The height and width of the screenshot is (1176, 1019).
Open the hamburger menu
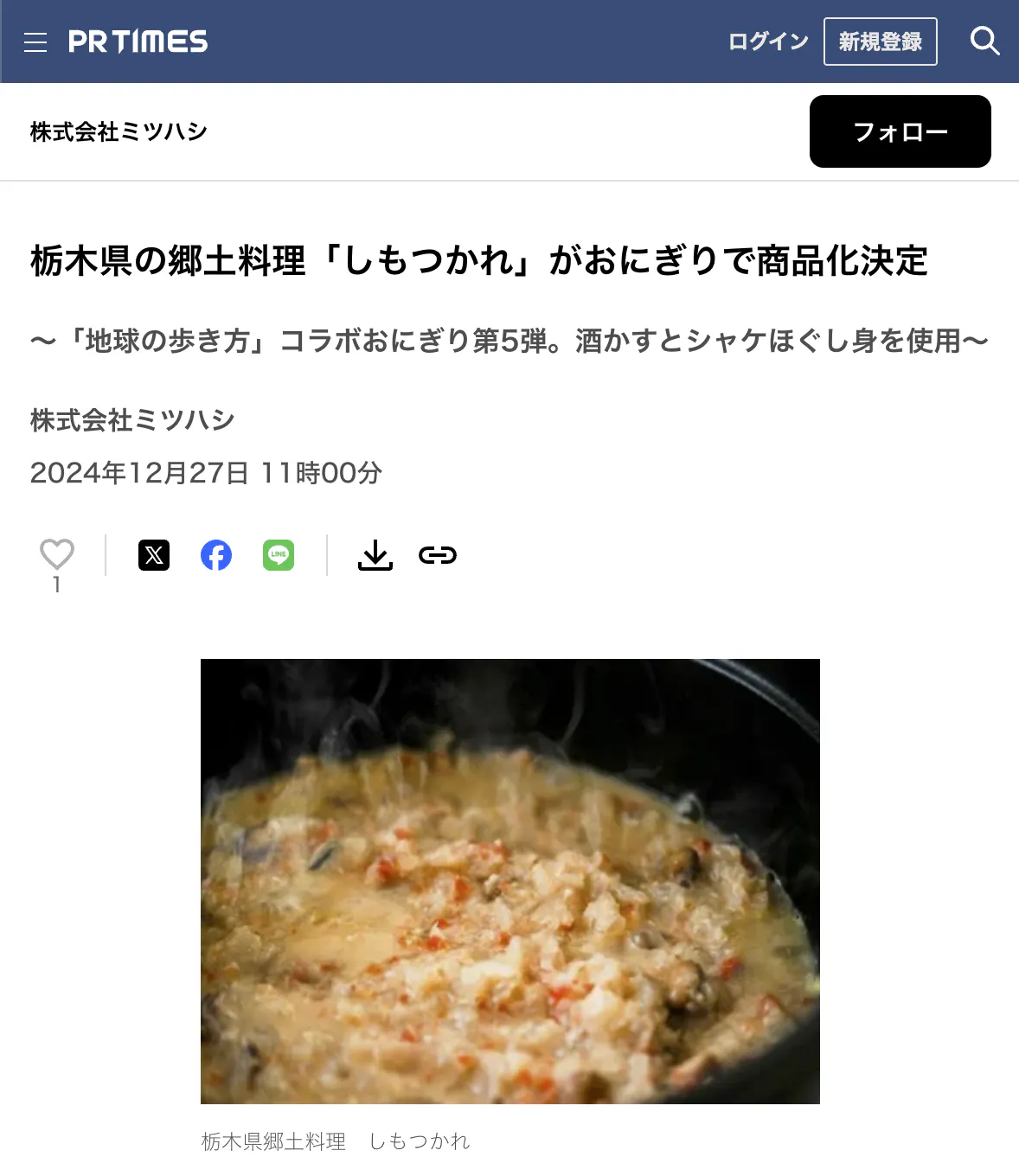coord(35,42)
